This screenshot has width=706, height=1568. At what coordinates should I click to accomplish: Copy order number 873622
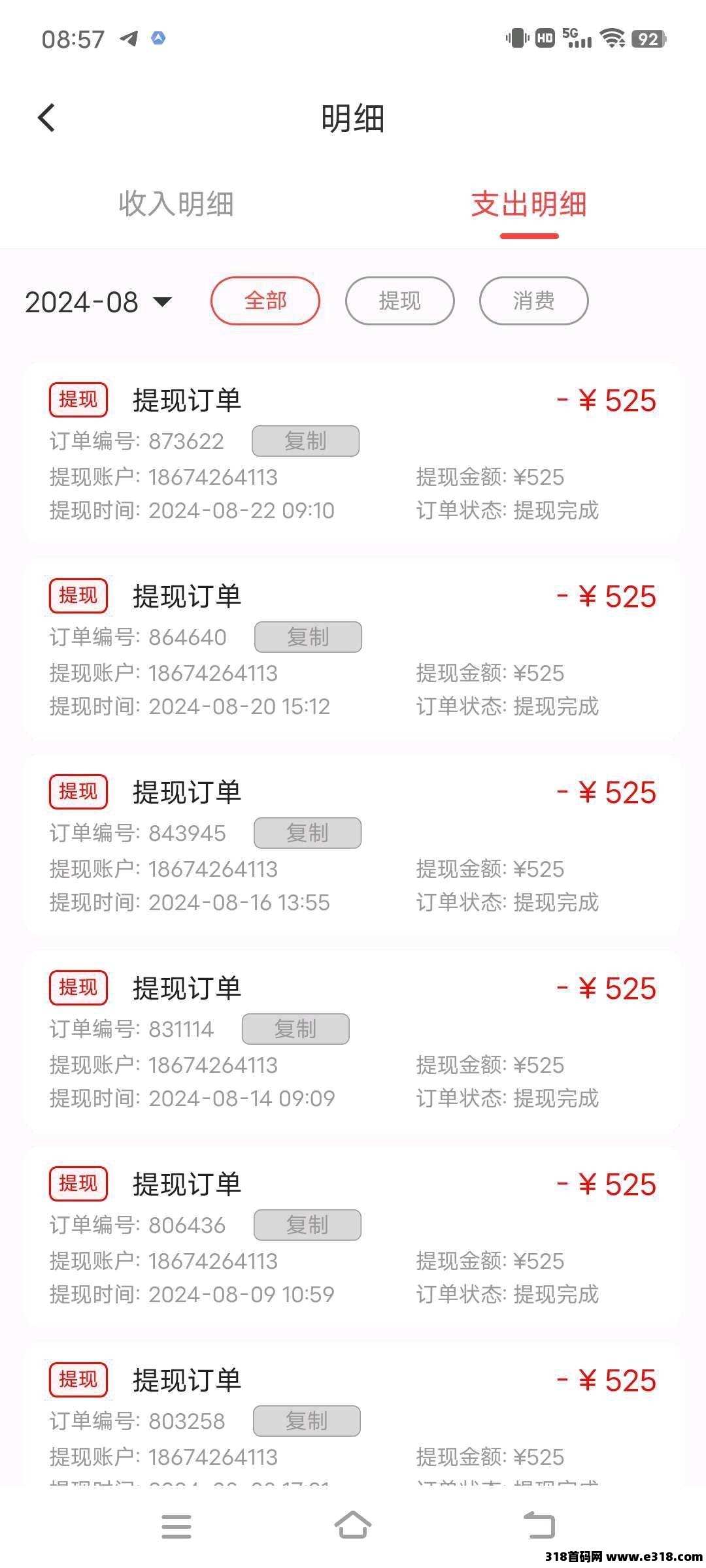(x=305, y=441)
